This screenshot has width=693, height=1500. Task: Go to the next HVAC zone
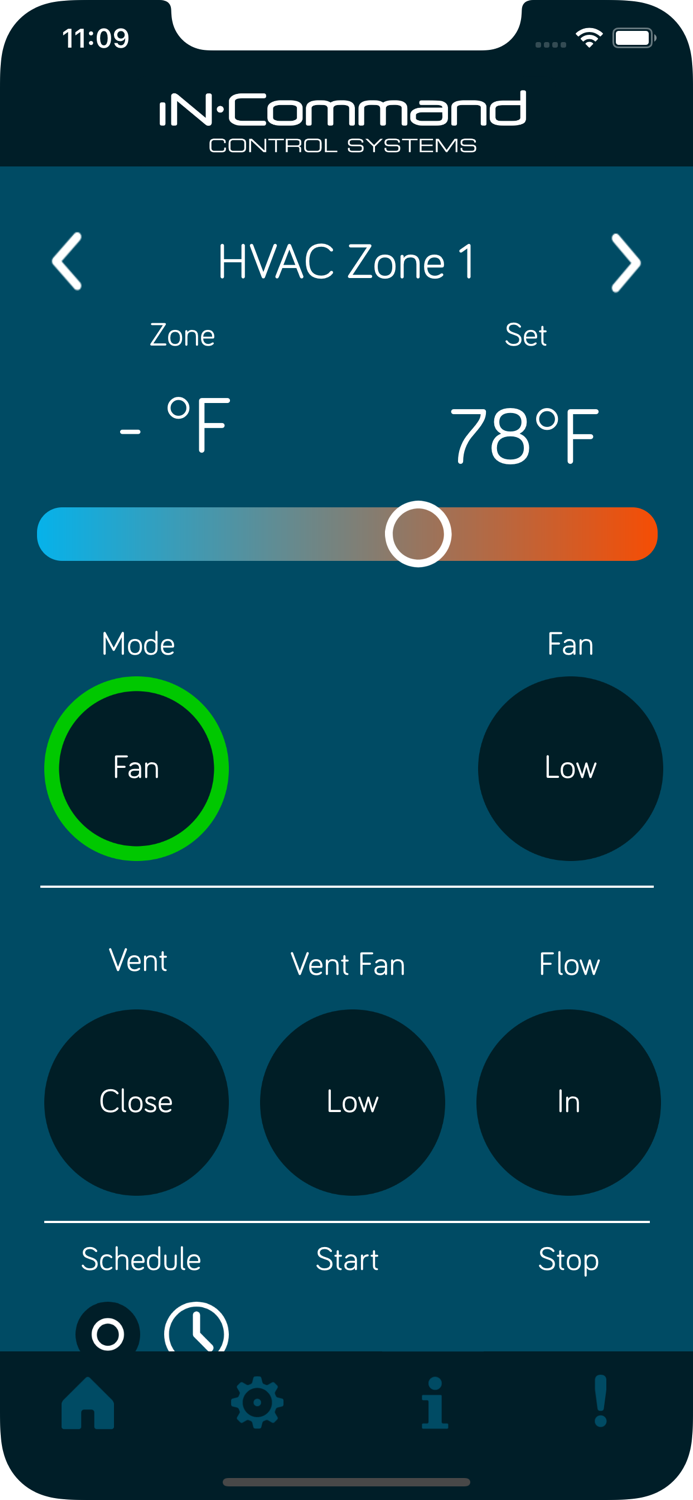pyautogui.click(x=626, y=263)
